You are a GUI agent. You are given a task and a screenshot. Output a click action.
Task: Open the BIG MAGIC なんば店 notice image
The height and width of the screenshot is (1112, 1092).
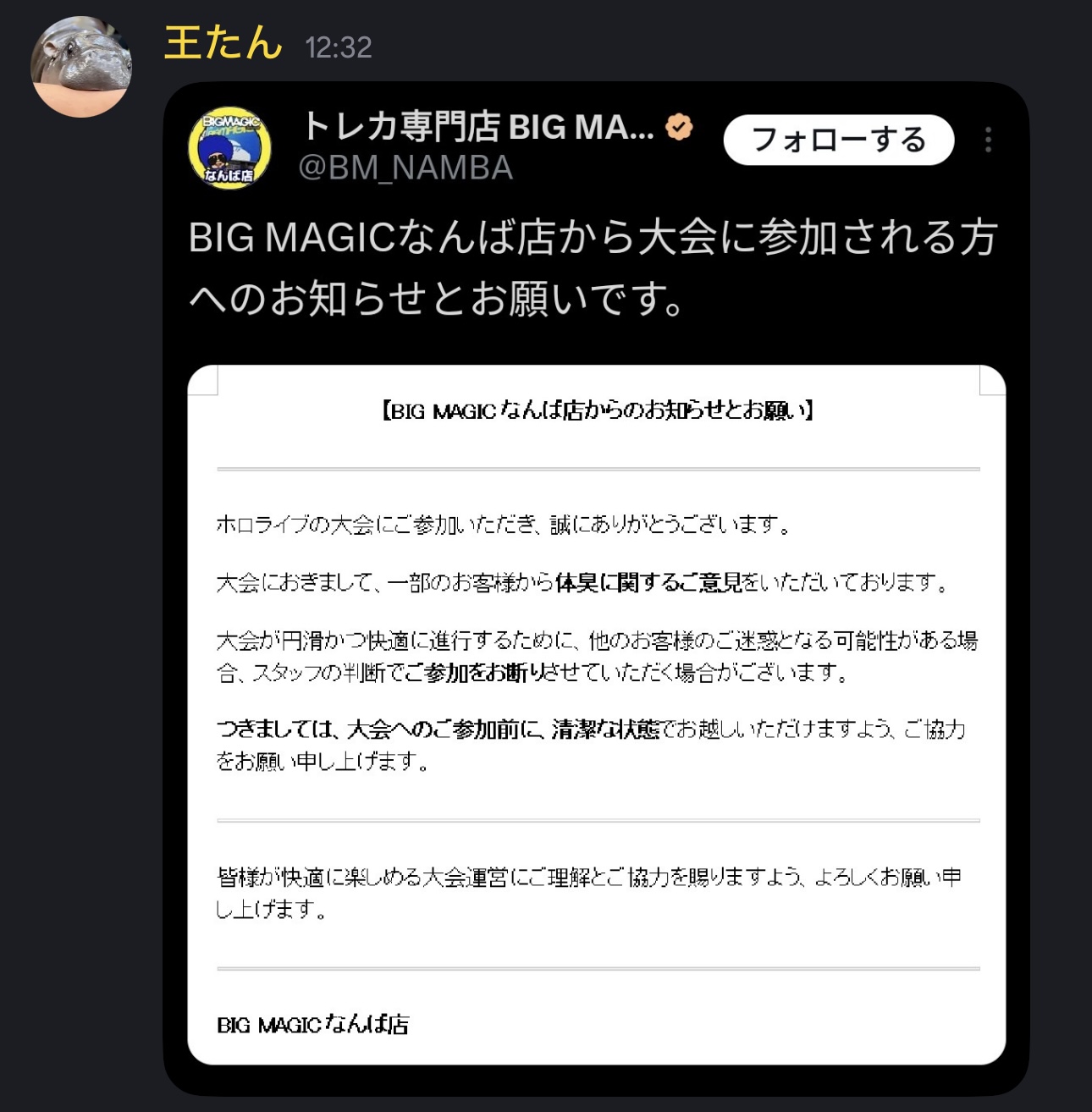pos(596,714)
